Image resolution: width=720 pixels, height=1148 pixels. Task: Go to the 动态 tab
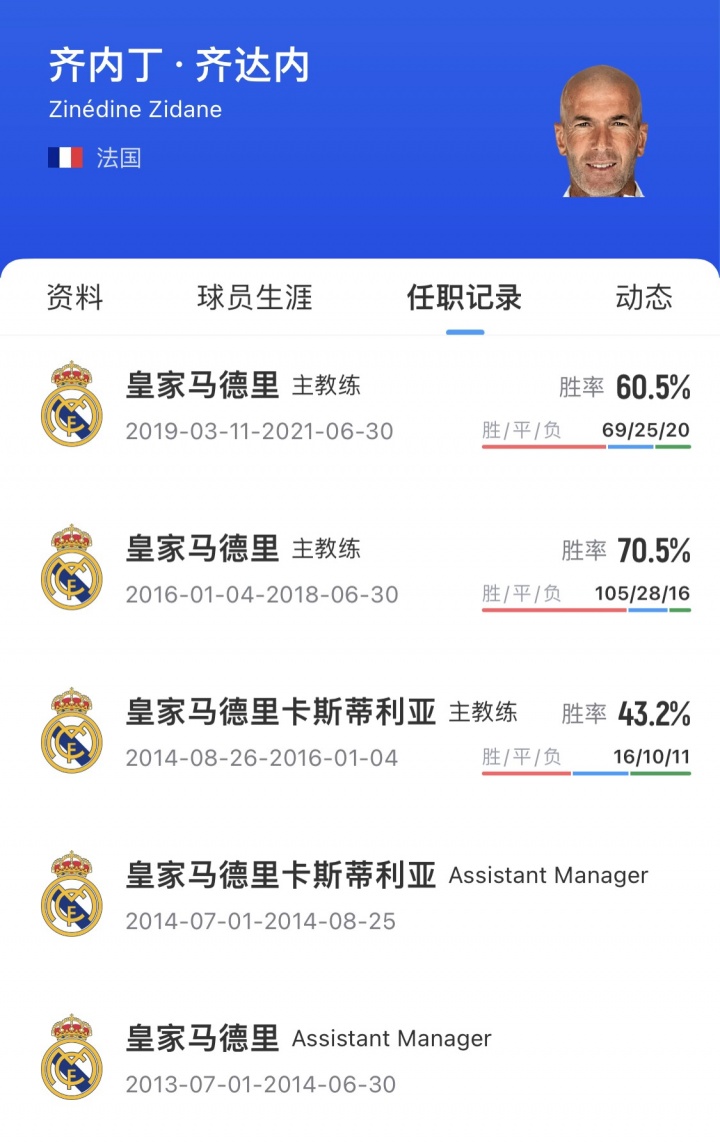pyautogui.click(x=643, y=297)
